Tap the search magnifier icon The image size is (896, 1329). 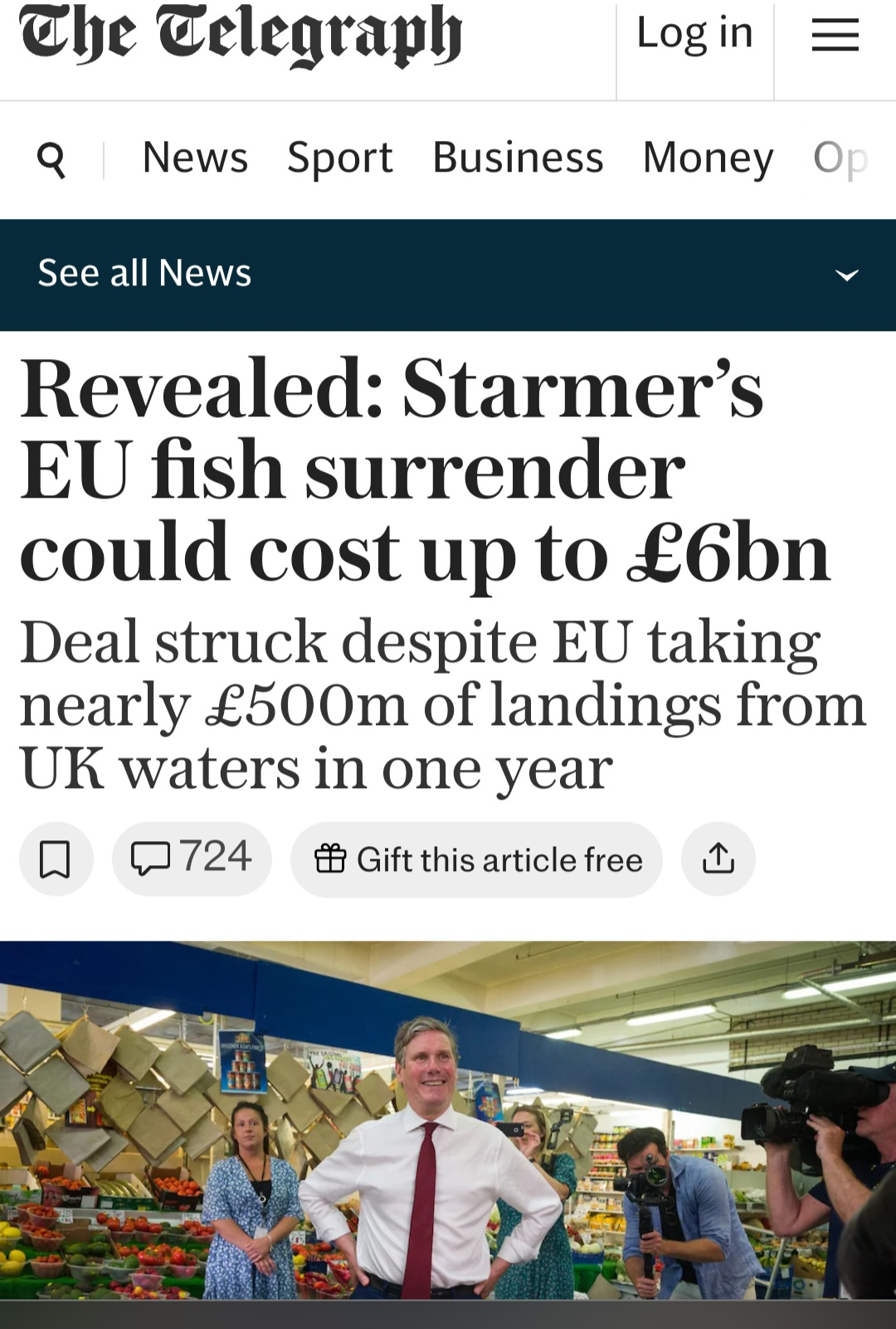51,158
